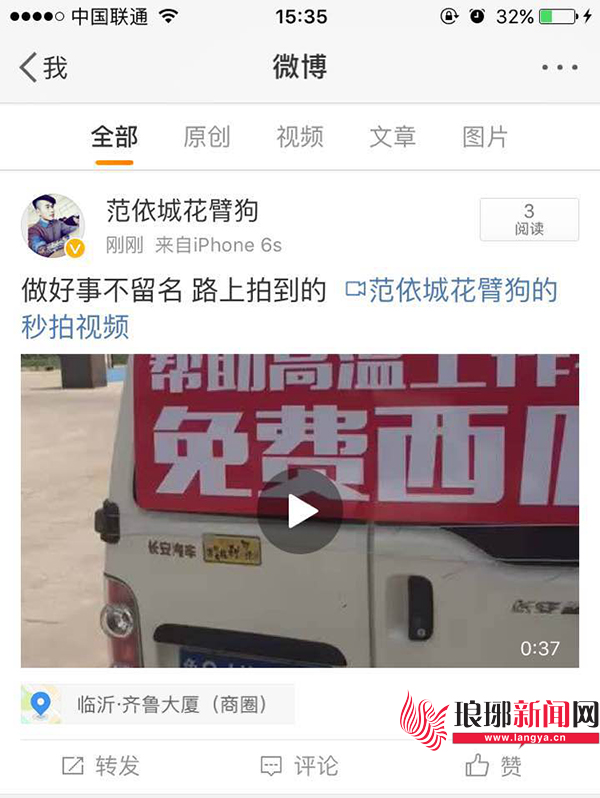Viewport: 600px width, 798px height.
Task: Select the 文章 tab
Action: 393,137
